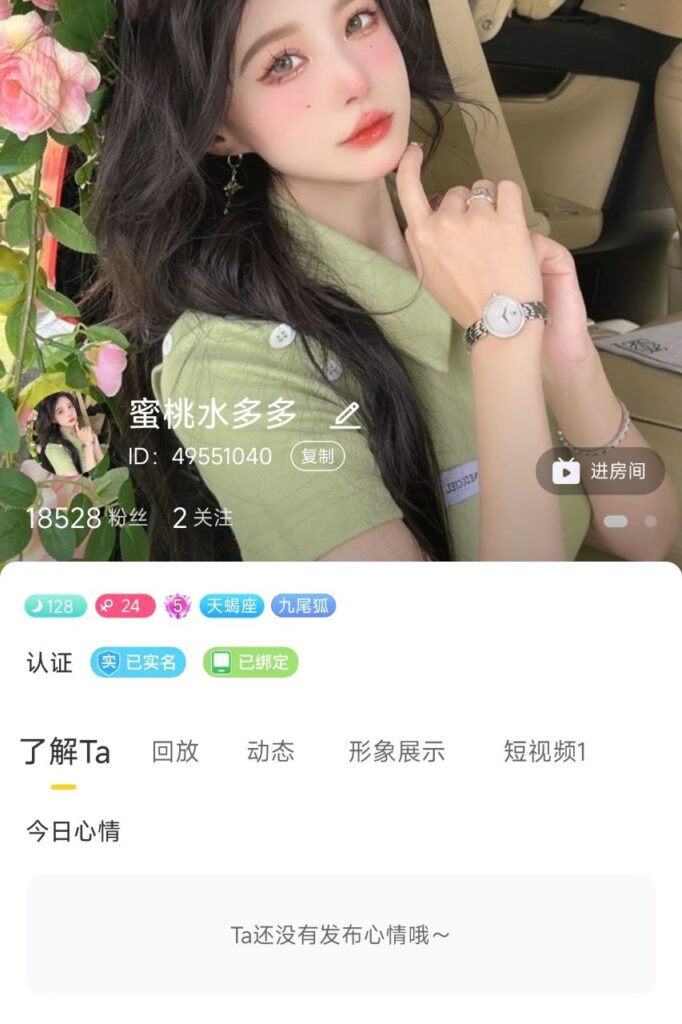Open the small profile avatar
Image resolution: width=682 pixels, height=1024 pixels.
click(x=68, y=431)
